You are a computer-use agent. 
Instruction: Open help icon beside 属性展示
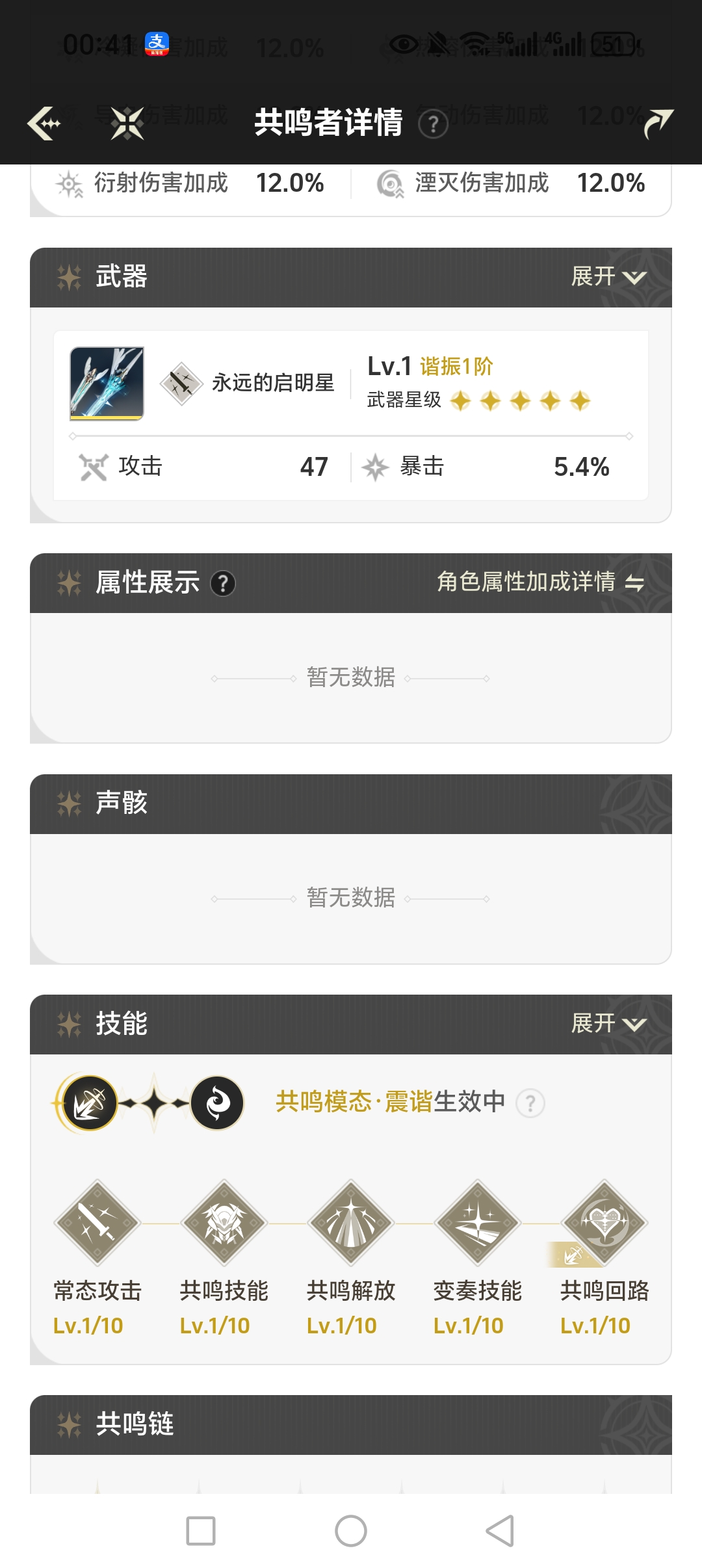point(223,583)
